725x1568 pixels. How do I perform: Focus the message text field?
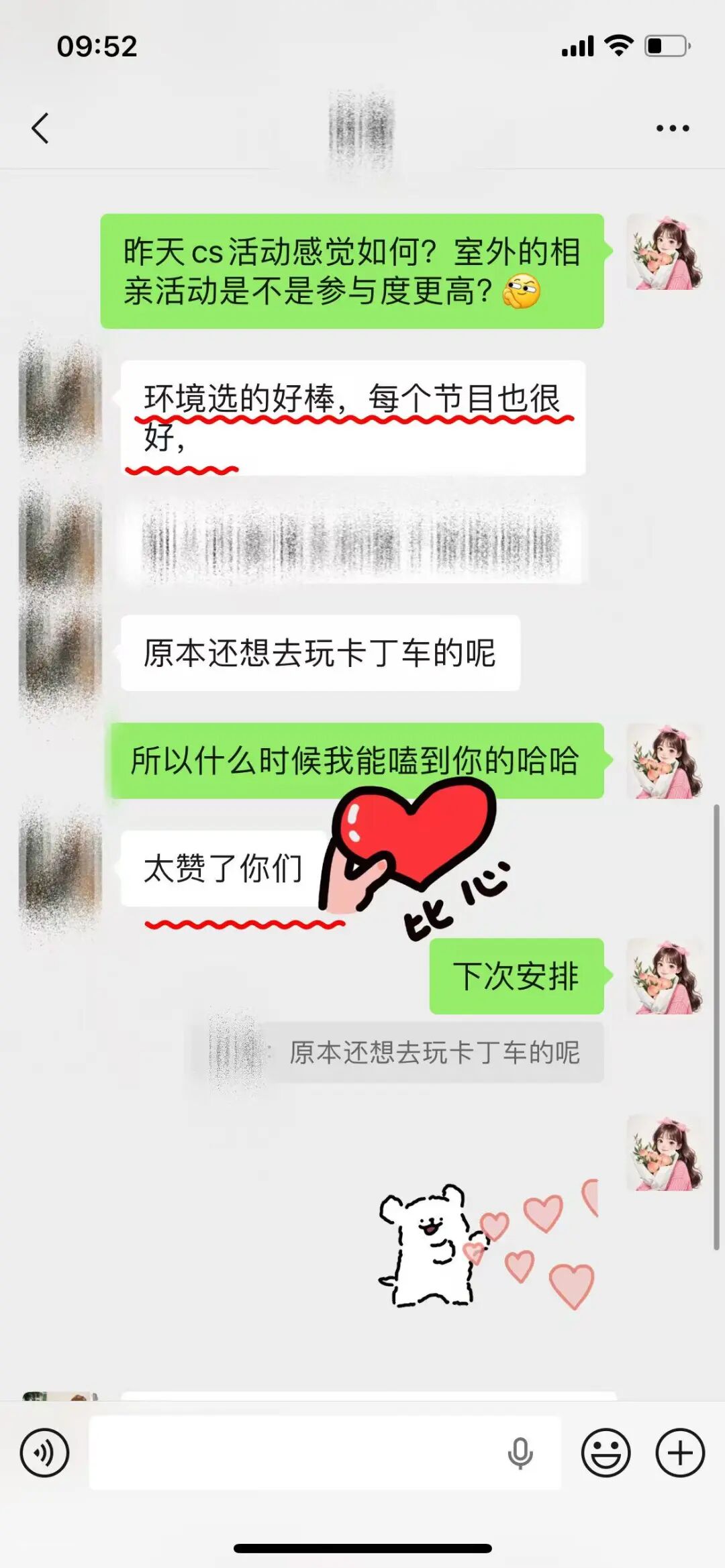click(x=295, y=1453)
